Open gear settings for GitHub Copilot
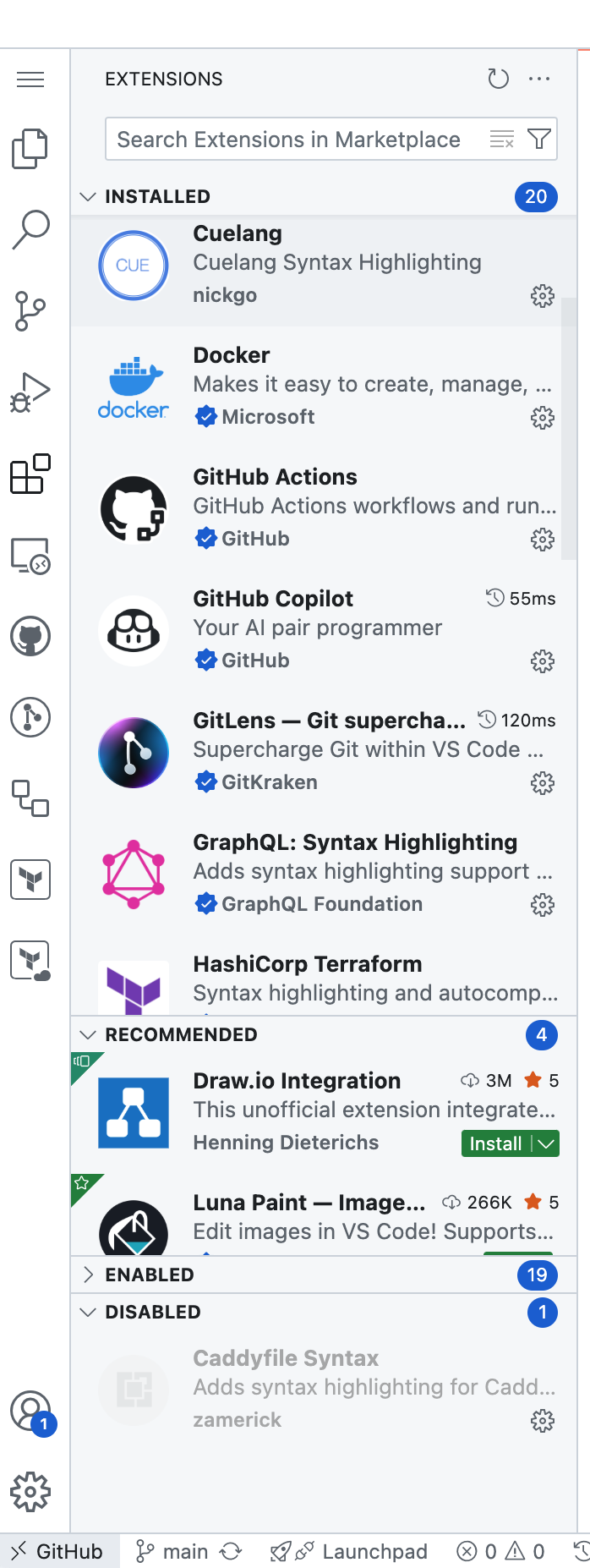 tap(542, 661)
